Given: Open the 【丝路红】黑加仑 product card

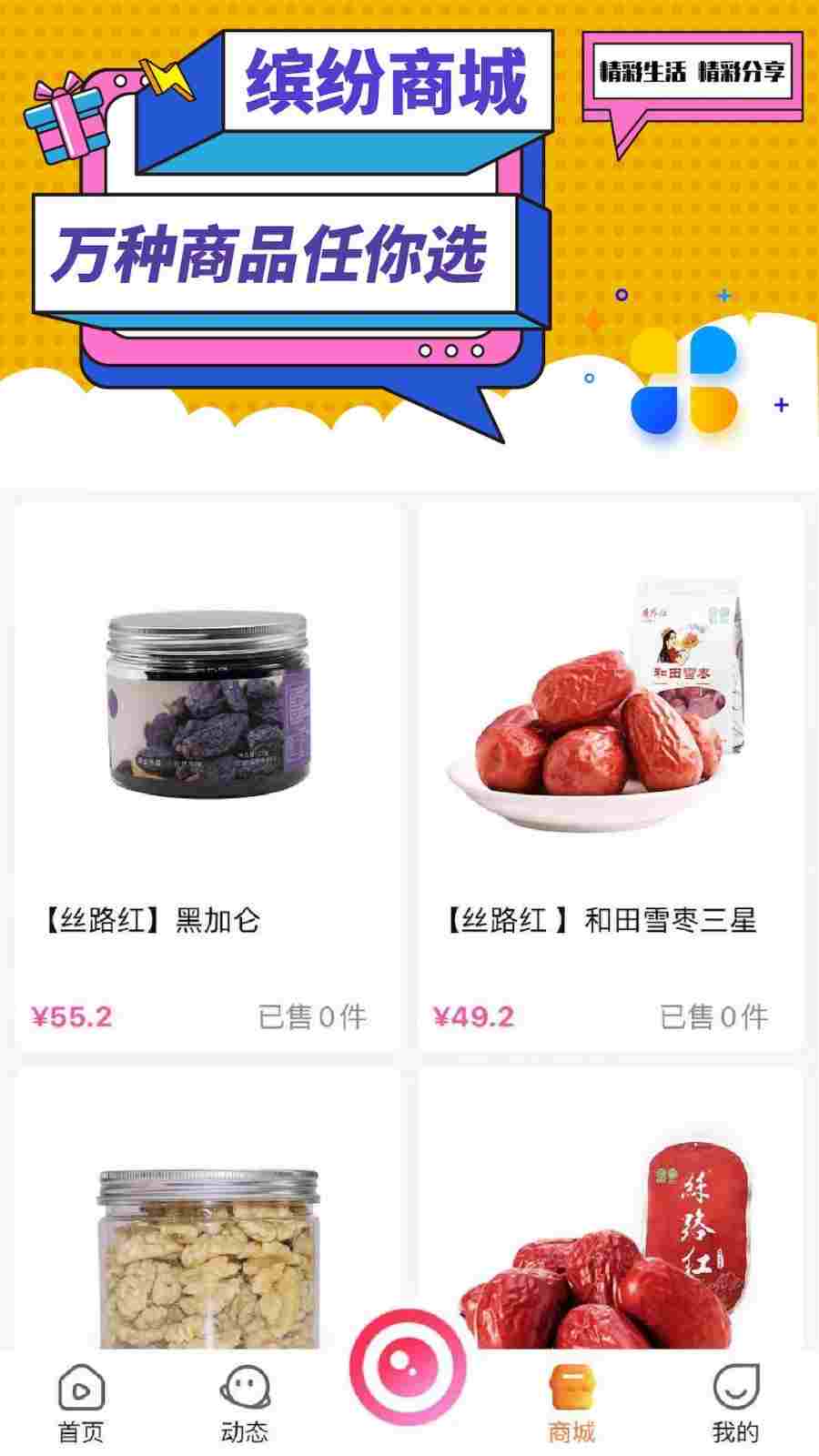Looking at the screenshot, I should tap(207, 776).
